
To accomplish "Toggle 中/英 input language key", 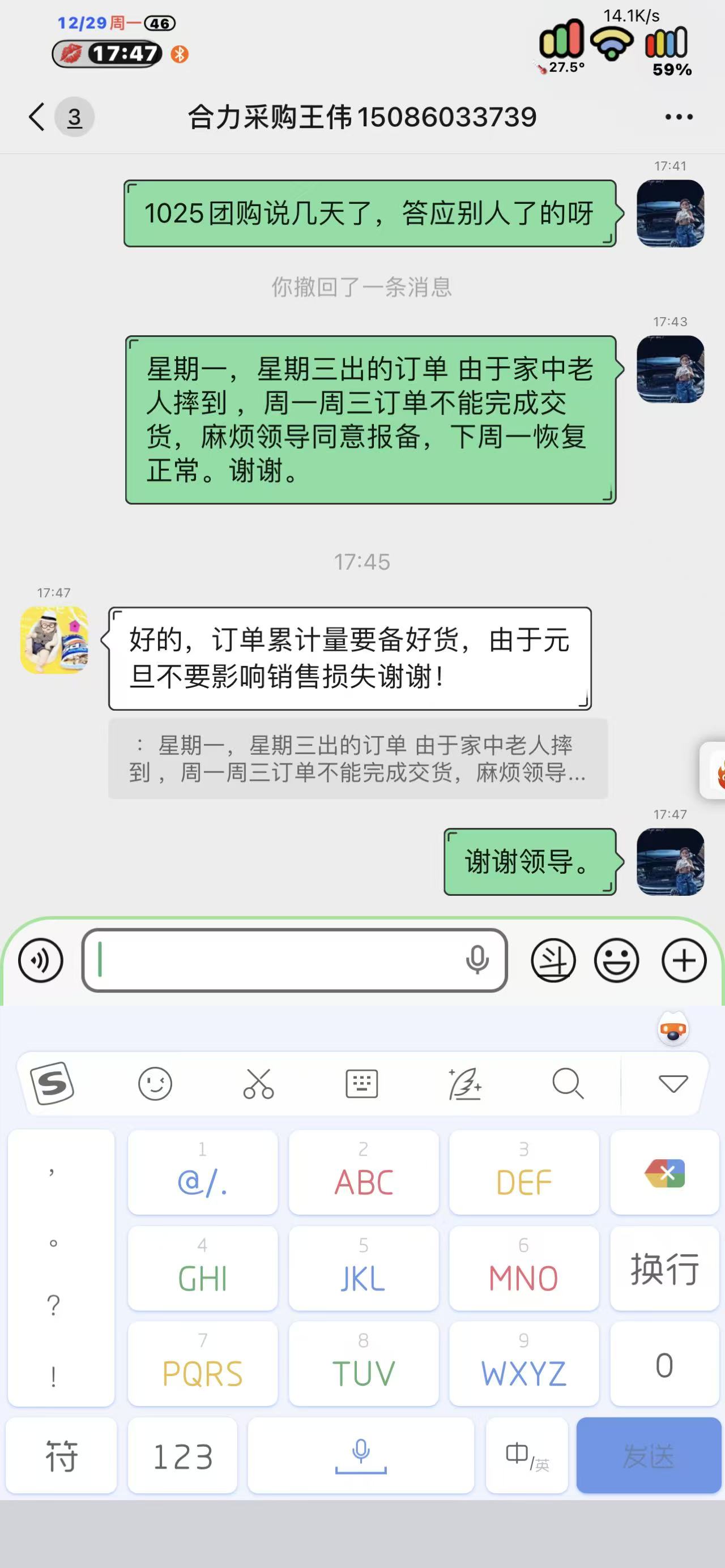I will point(527,1456).
